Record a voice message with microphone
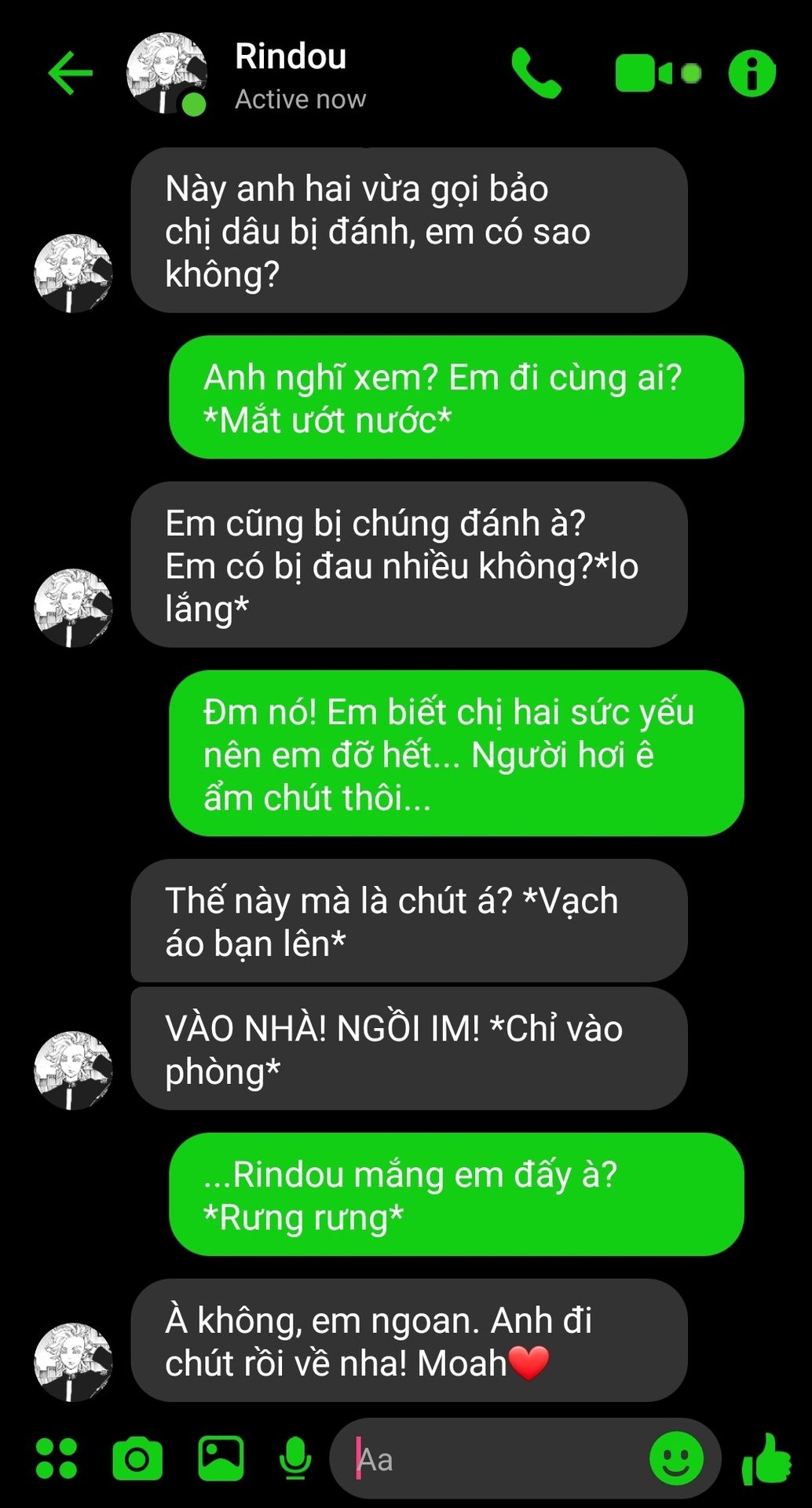 coord(295,1459)
